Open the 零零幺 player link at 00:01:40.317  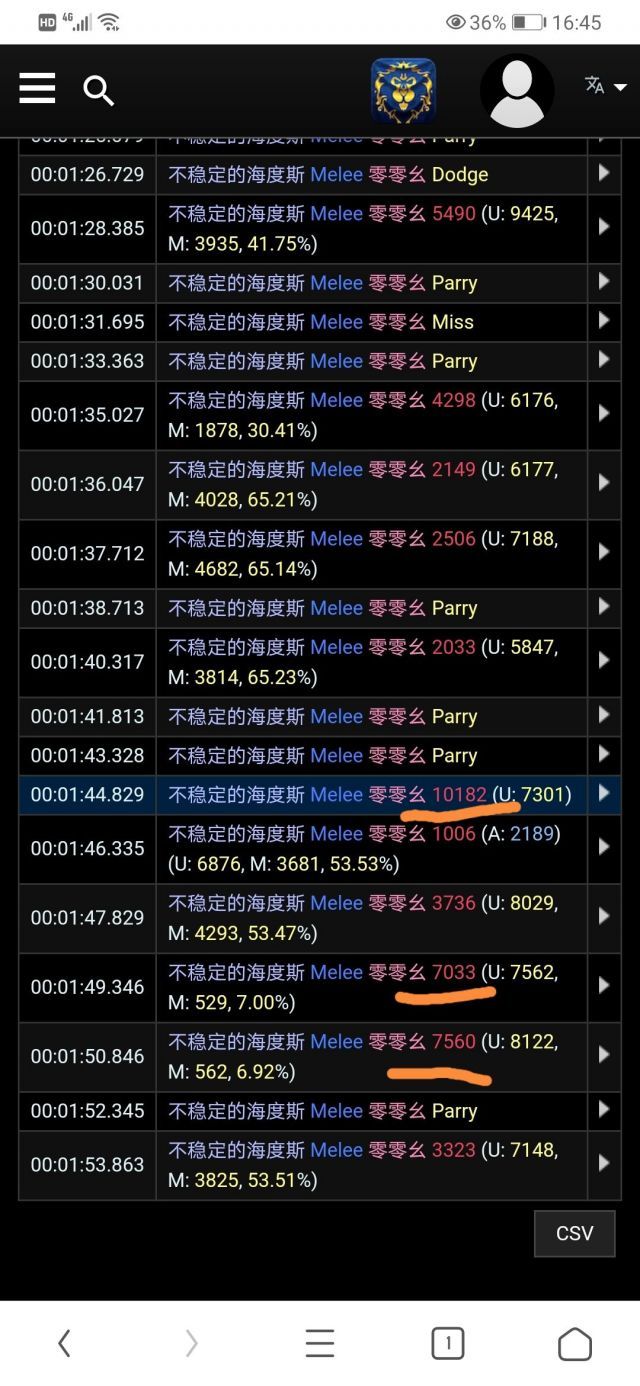(397, 647)
